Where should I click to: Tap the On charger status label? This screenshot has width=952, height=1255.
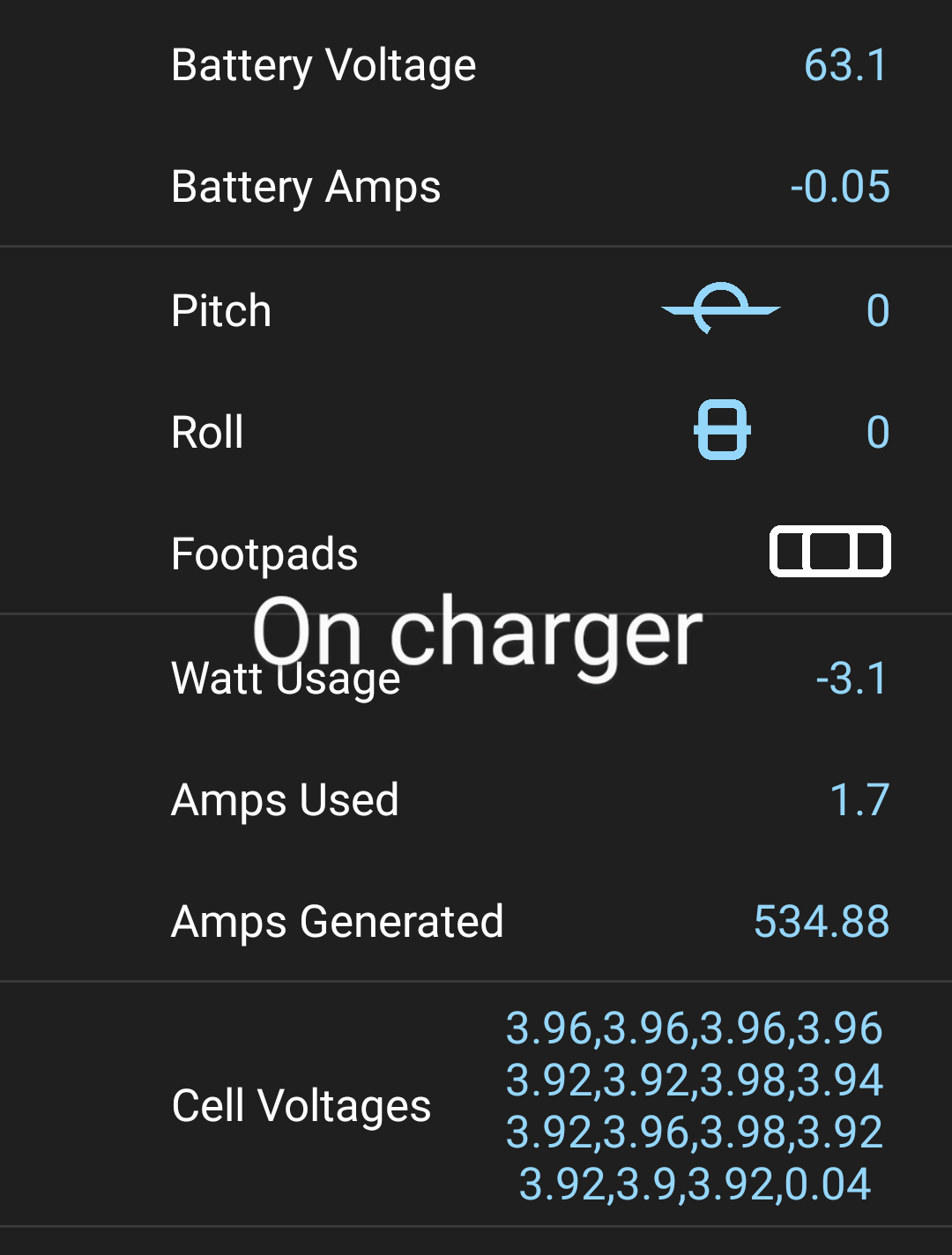(479, 629)
